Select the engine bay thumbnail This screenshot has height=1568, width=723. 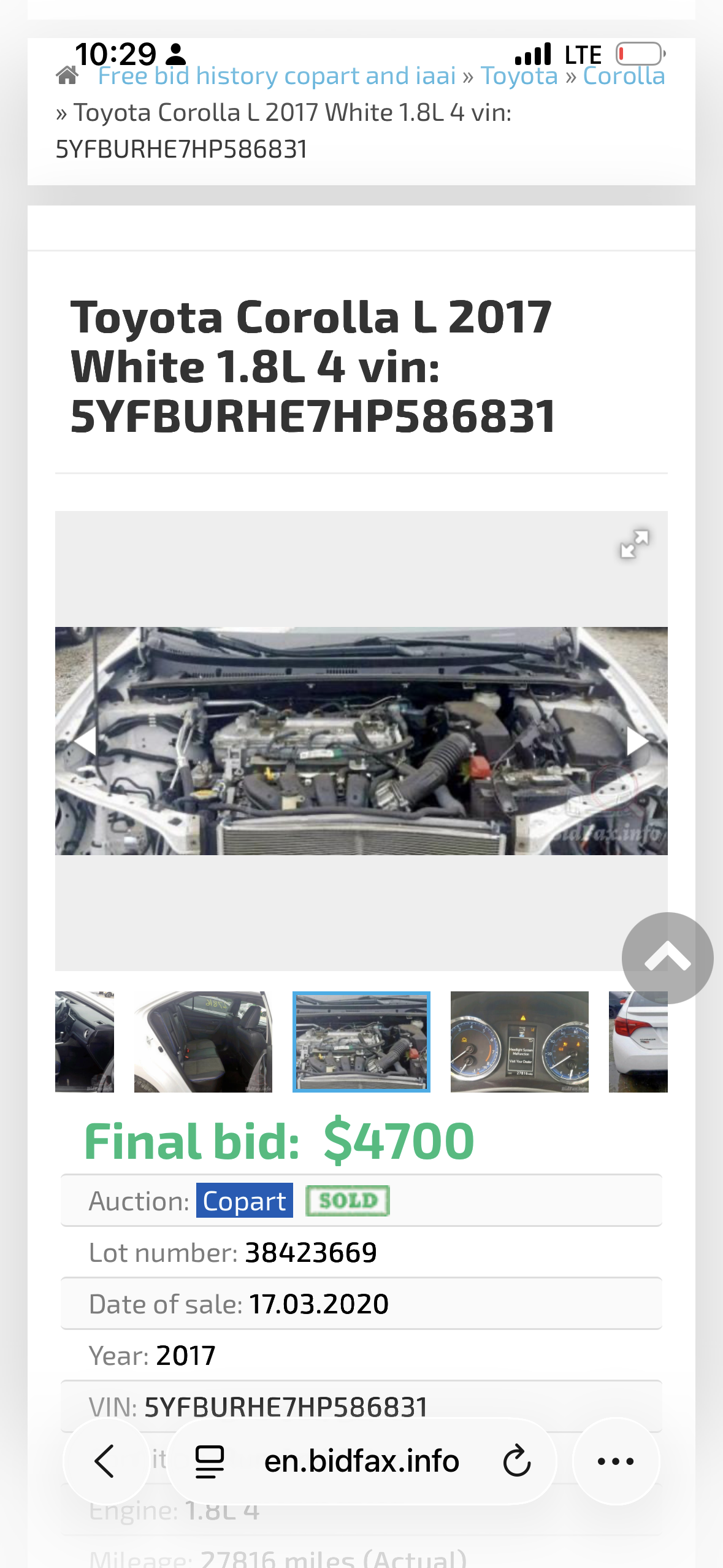(361, 1042)
